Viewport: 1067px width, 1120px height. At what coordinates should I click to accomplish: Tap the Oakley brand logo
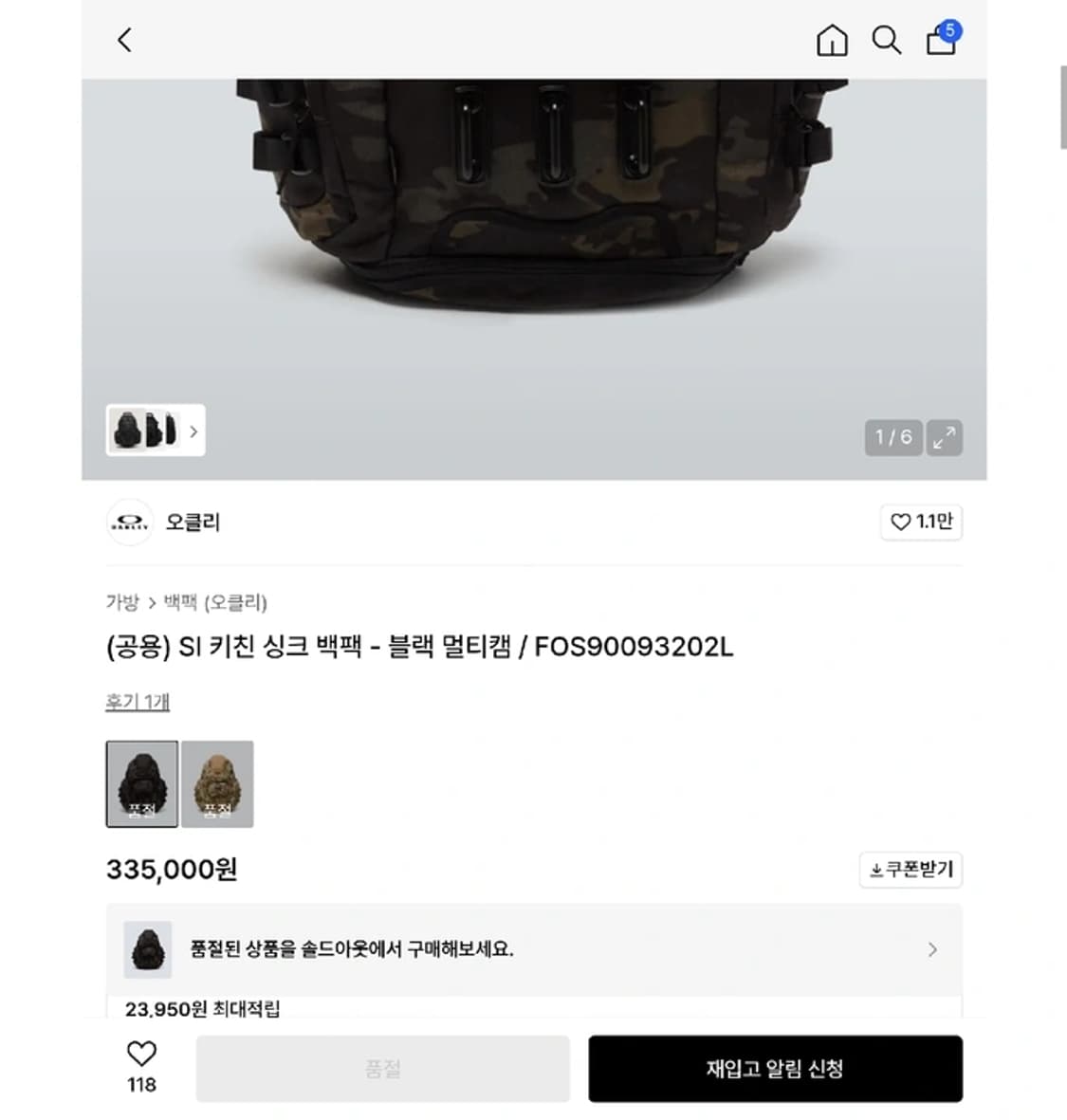(129, 523)
